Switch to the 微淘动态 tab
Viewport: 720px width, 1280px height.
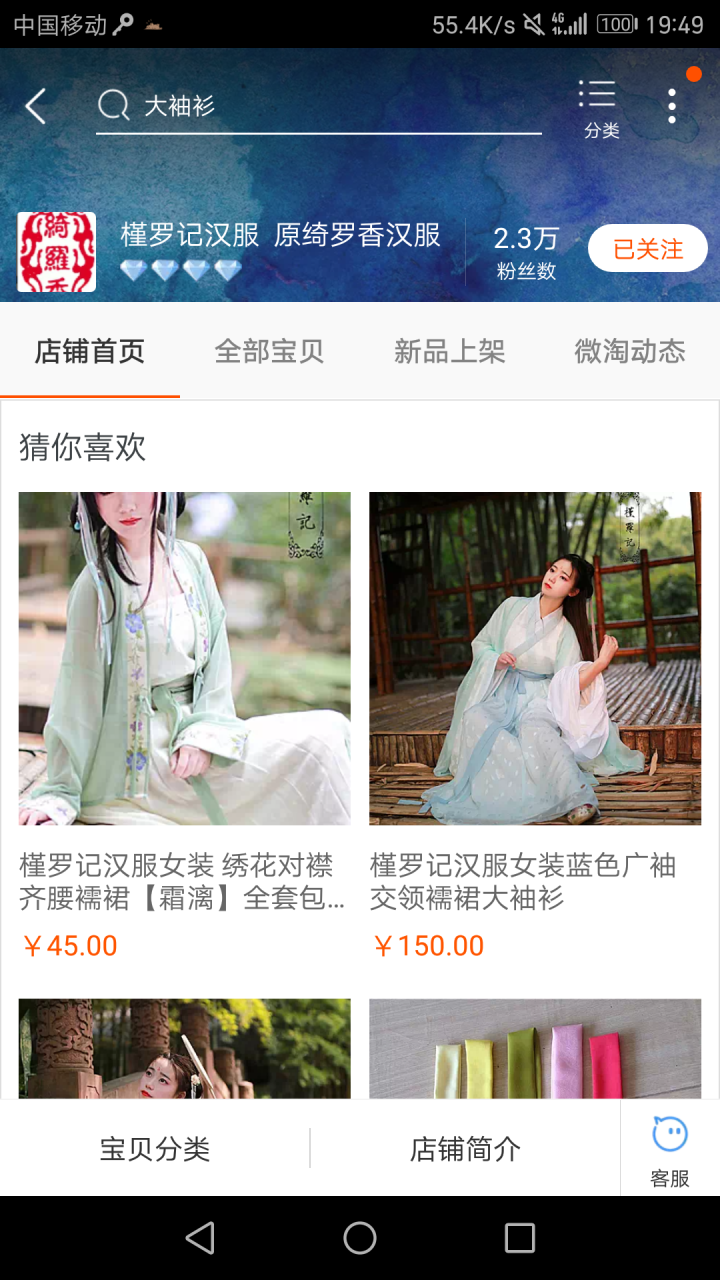click(x=629, y=351)
